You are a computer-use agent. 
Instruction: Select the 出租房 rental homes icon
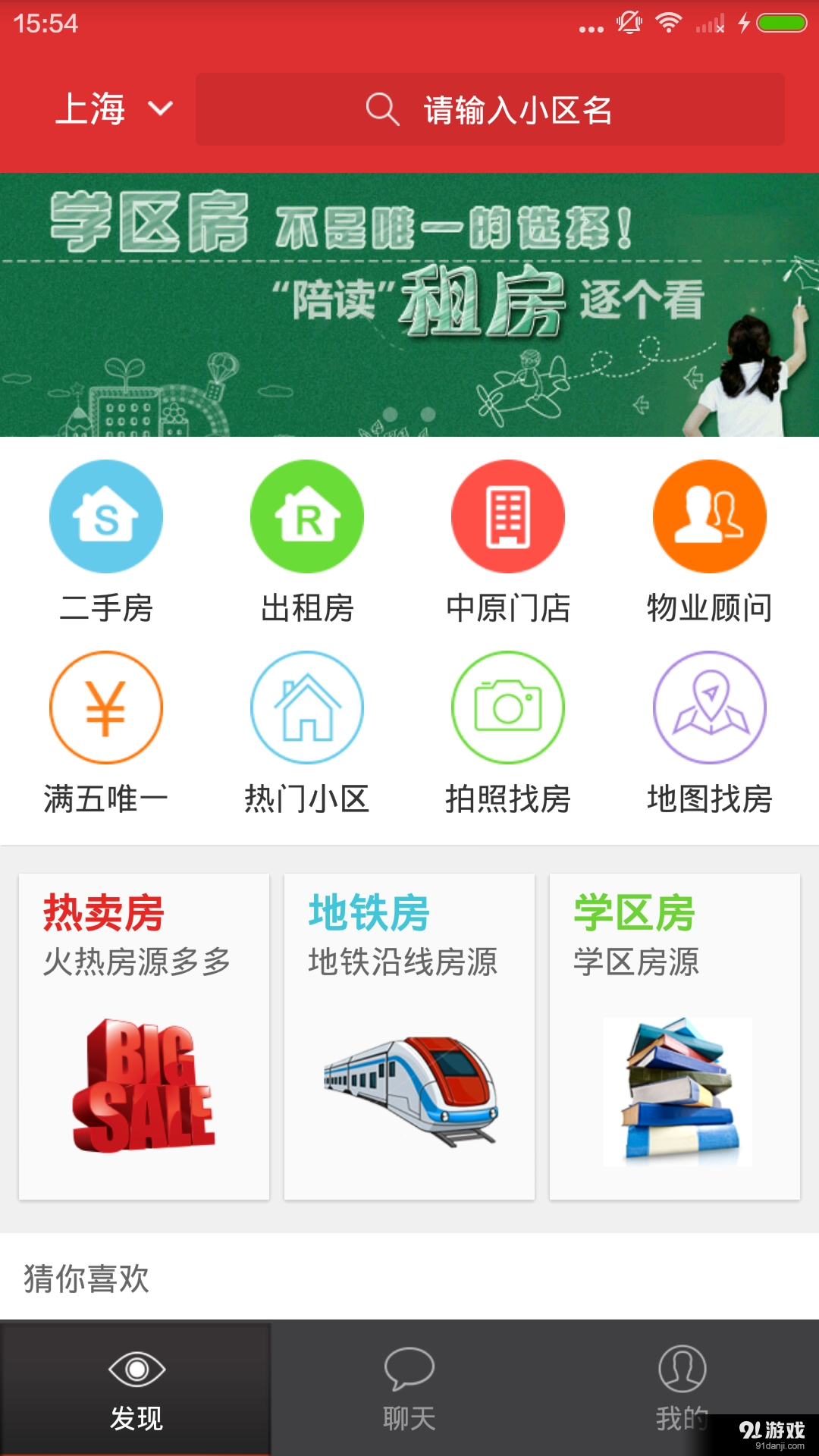click(306, 516)
